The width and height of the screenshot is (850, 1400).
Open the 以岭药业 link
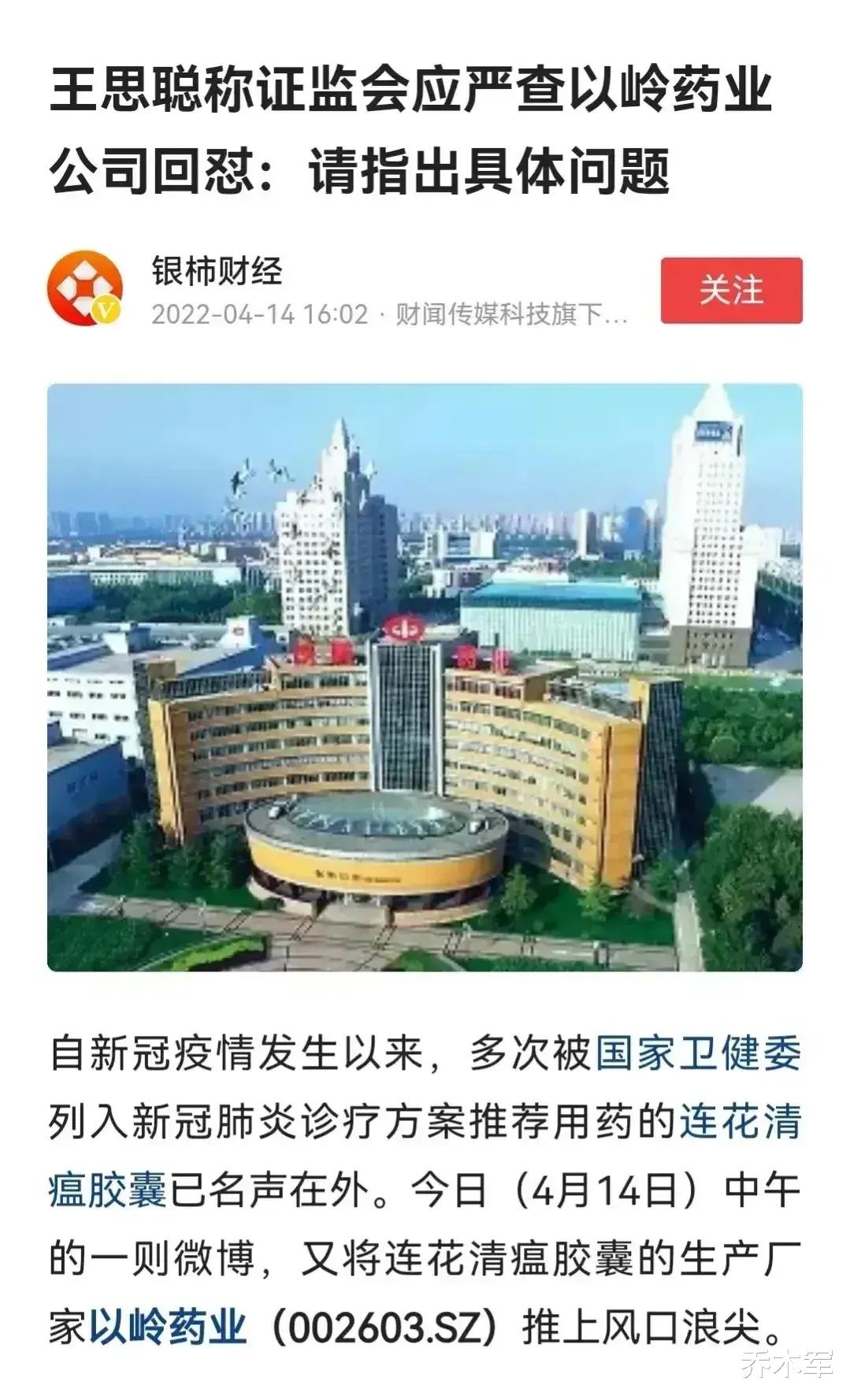pos(168,1327)
